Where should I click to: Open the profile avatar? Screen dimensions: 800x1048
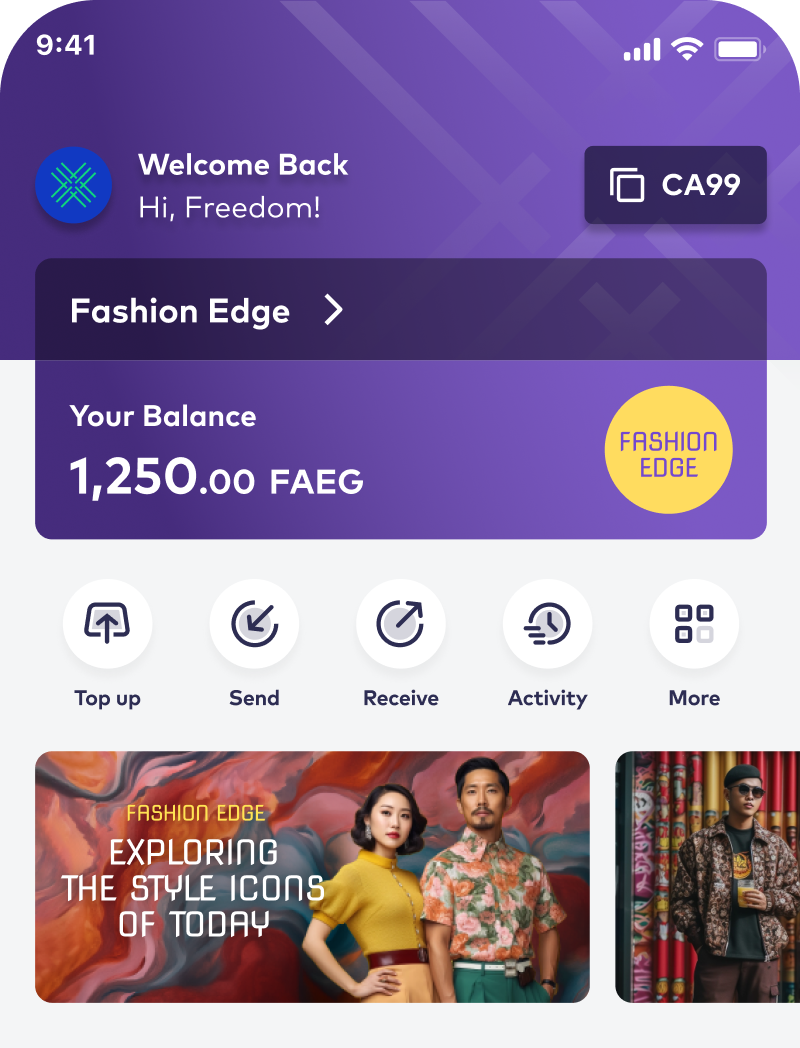73,185
